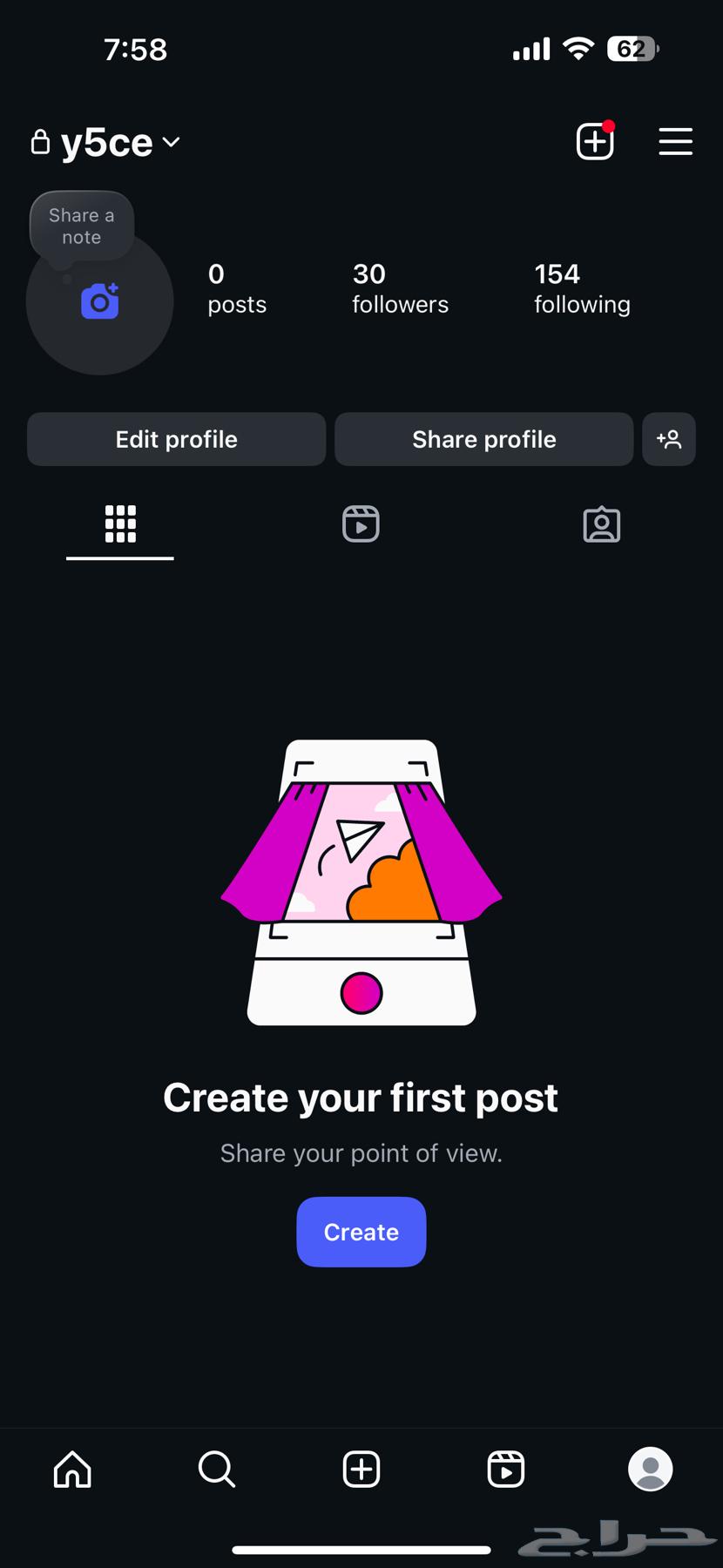Open discover people suggestions icon
Viewport: 723px width, 1568px height.
coord(669,439)
